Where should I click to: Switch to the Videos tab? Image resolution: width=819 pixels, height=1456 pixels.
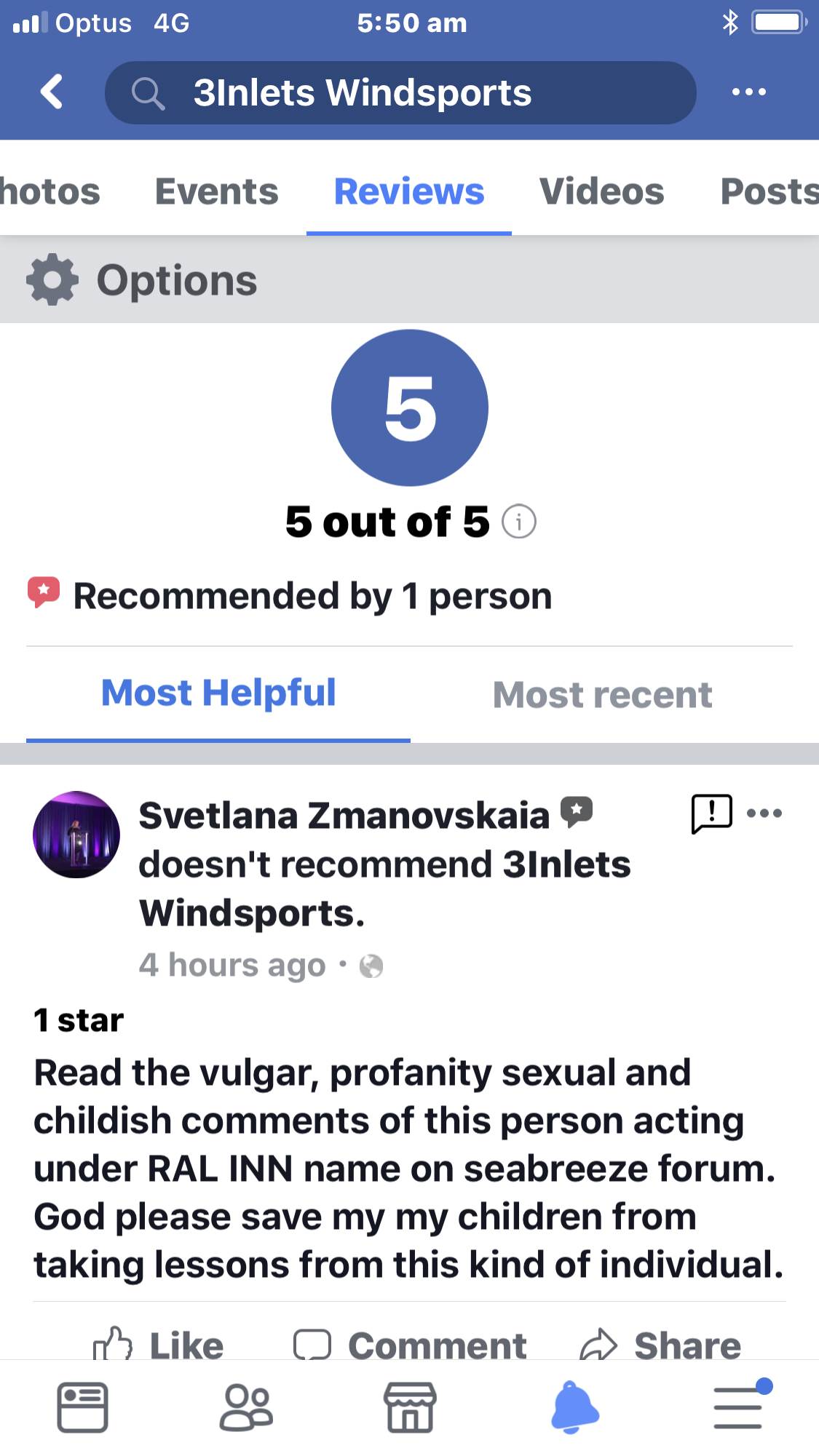click(x=601, y=191)
